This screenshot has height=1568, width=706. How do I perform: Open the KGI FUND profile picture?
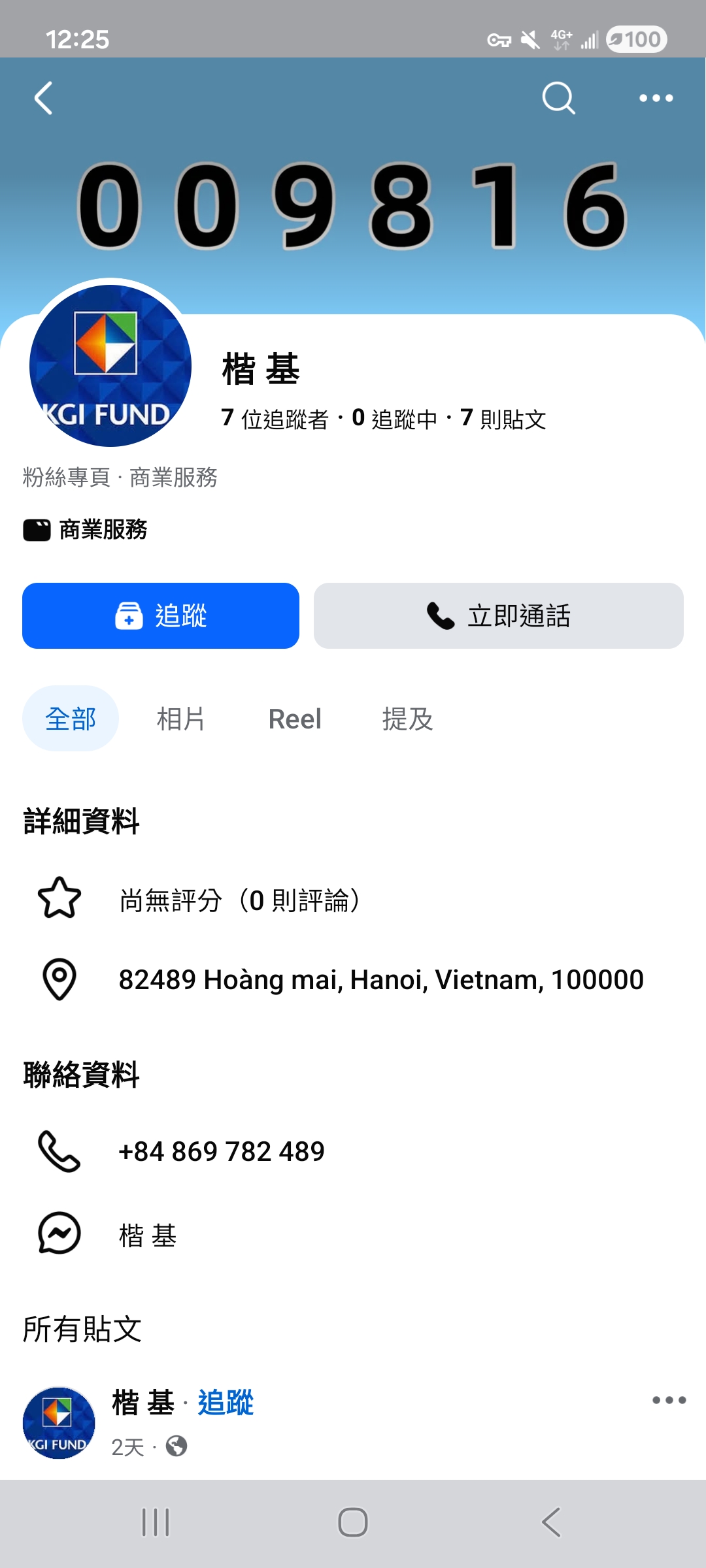coord(110,366)
